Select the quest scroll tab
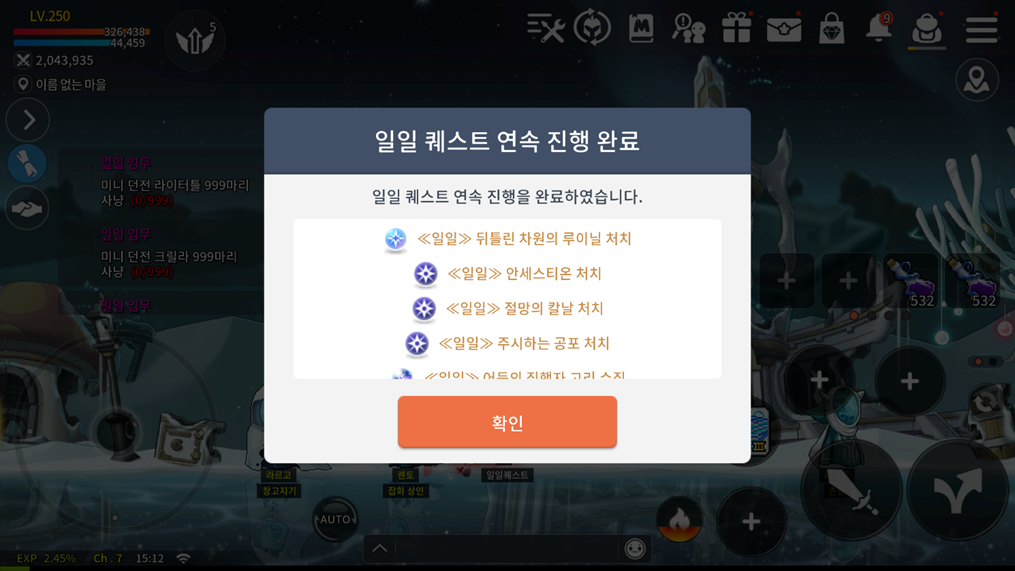1015x571 pixels. 27,164
